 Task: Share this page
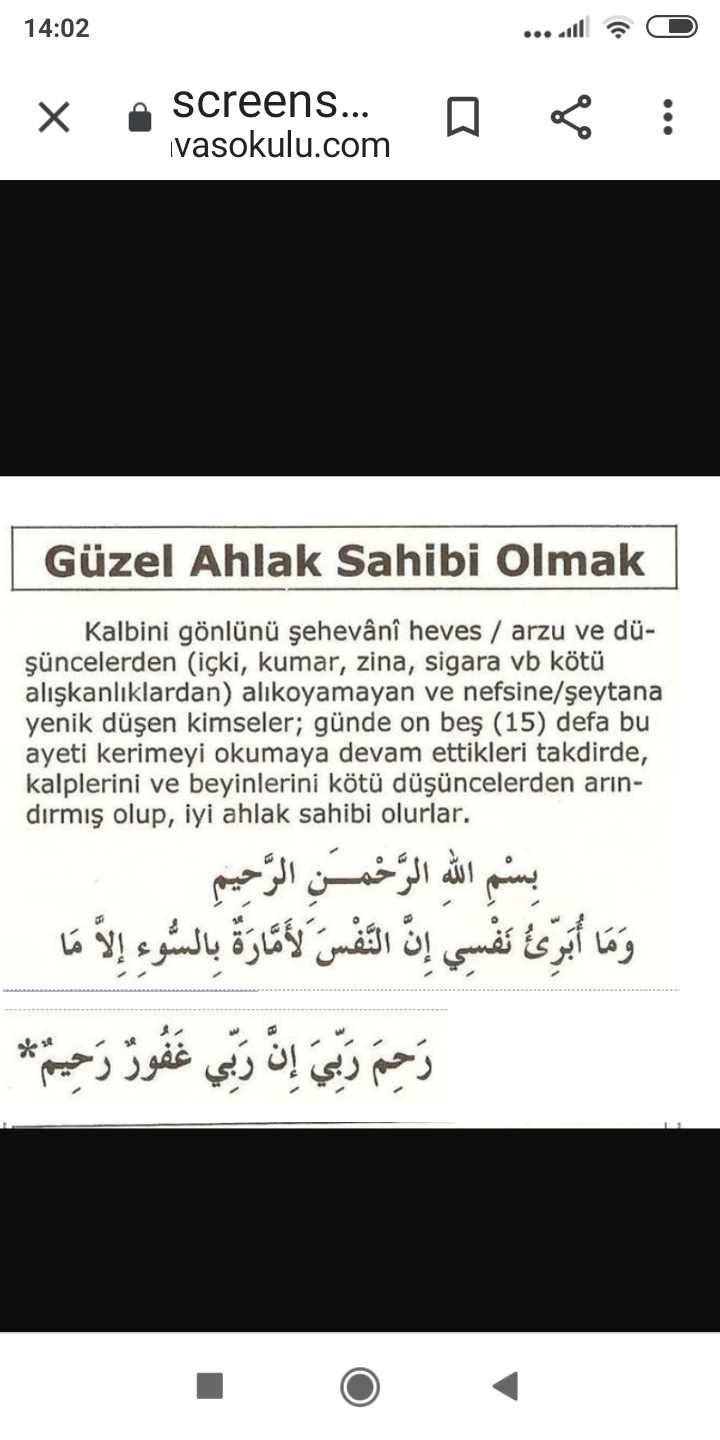pyautogui.click(x=571, y=118)
